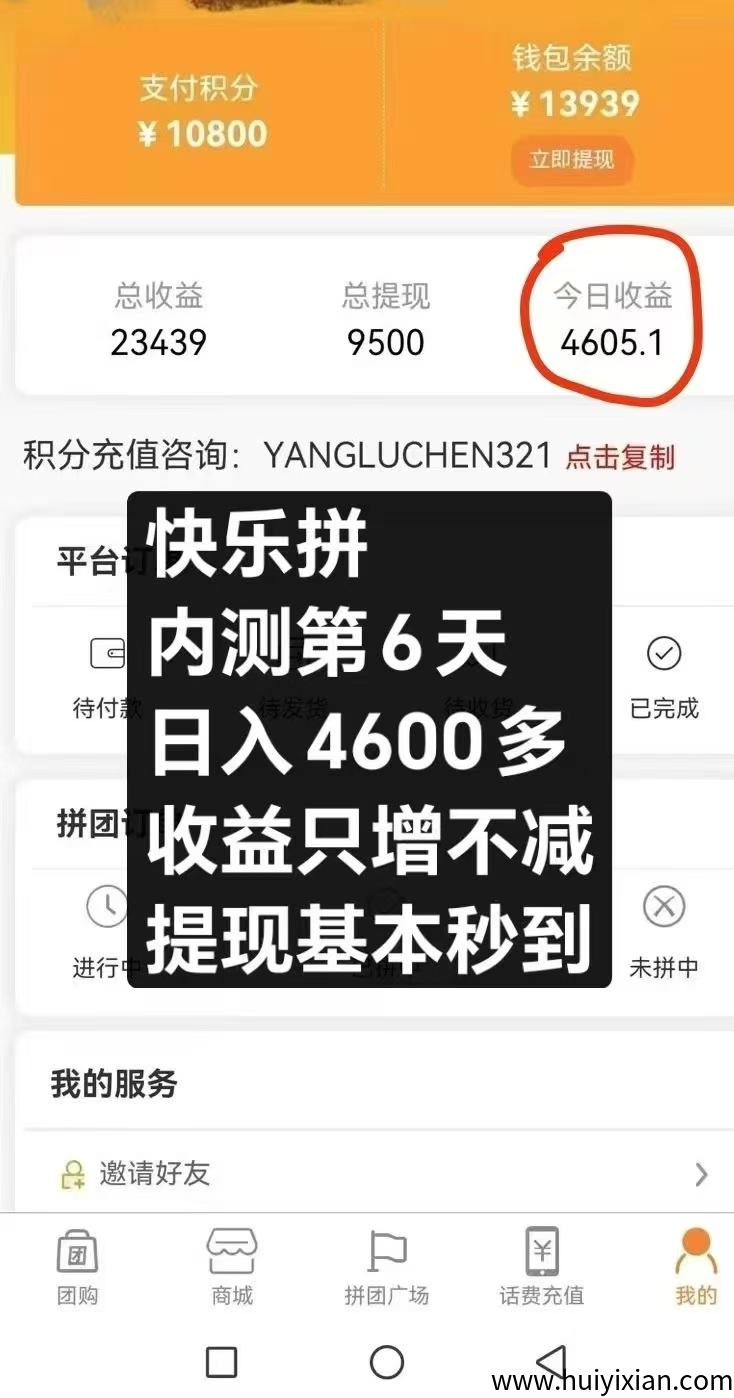Tap the 立即提现 withdraw button
The width and height of the screenshot is (734, 1398).
(571, 159)
